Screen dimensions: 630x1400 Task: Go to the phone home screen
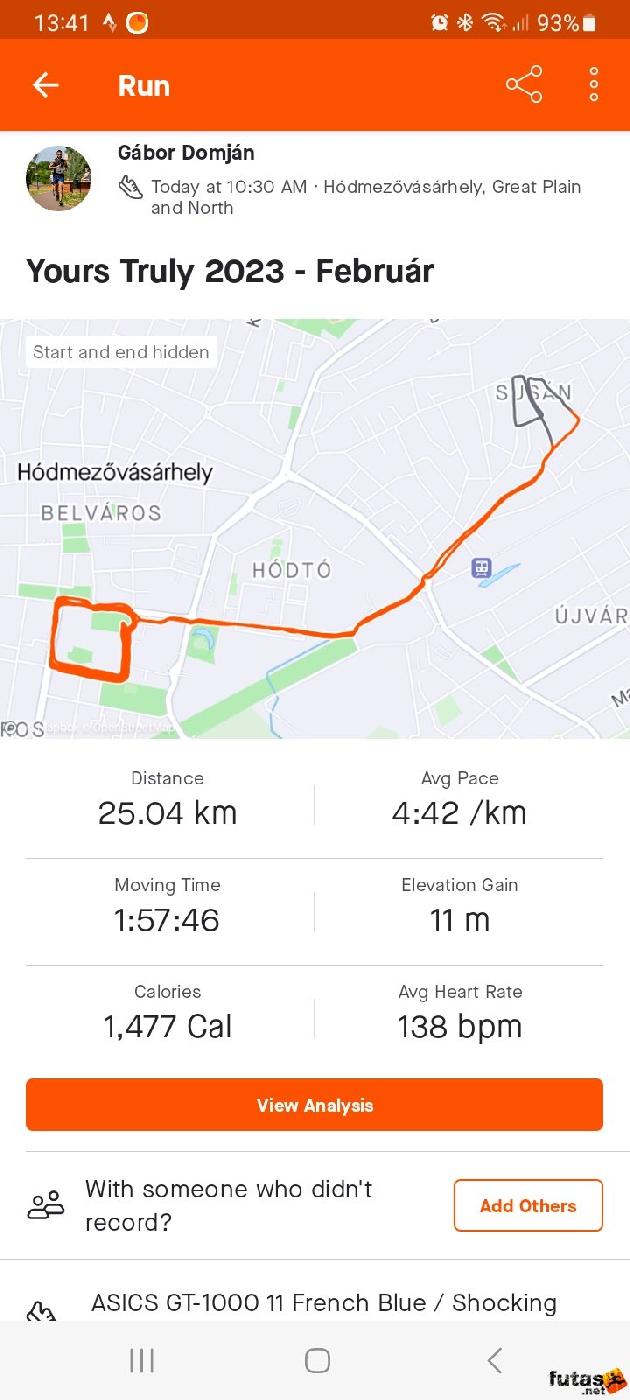point(317,1360)
